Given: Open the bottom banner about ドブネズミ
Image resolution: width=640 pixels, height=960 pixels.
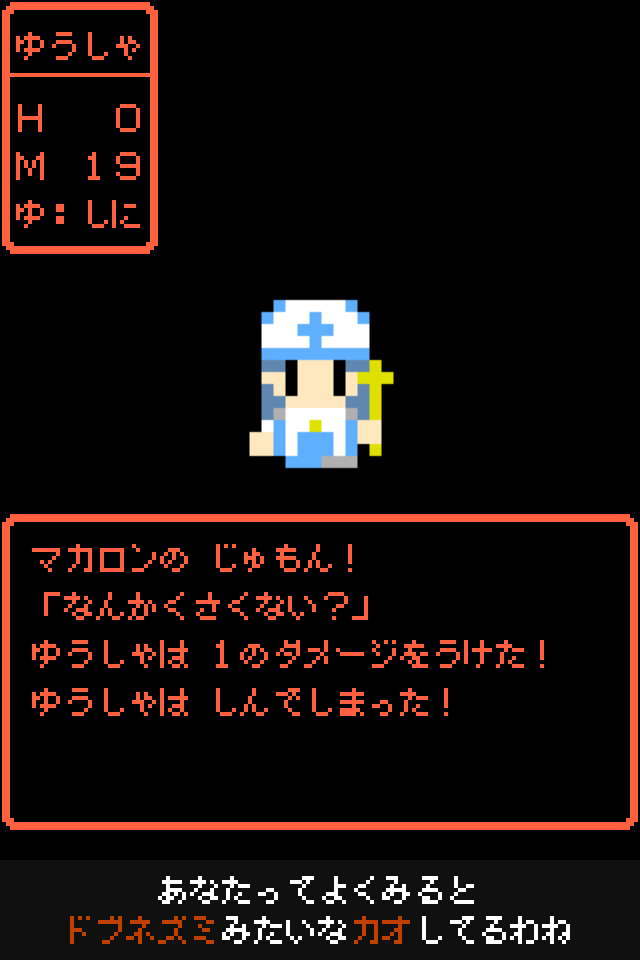Looking at the screenshot, I should (320, 910).
